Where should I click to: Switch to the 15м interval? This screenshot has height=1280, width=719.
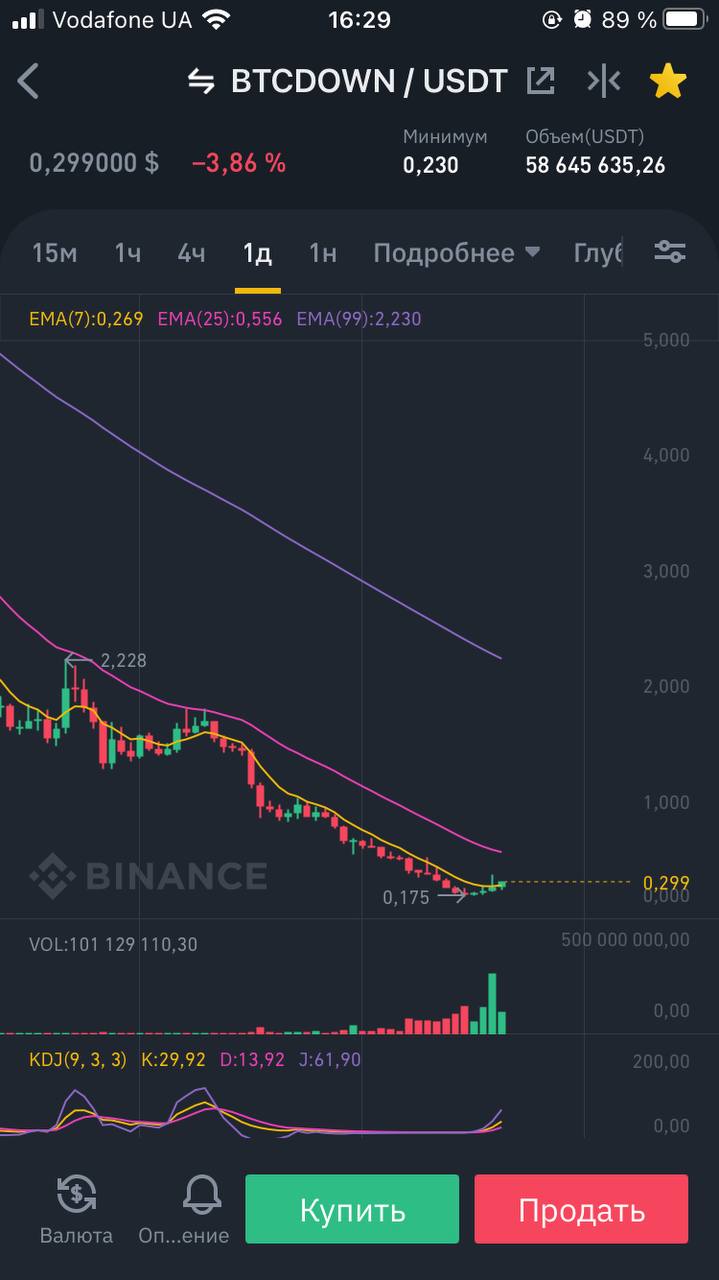point(54,253)
